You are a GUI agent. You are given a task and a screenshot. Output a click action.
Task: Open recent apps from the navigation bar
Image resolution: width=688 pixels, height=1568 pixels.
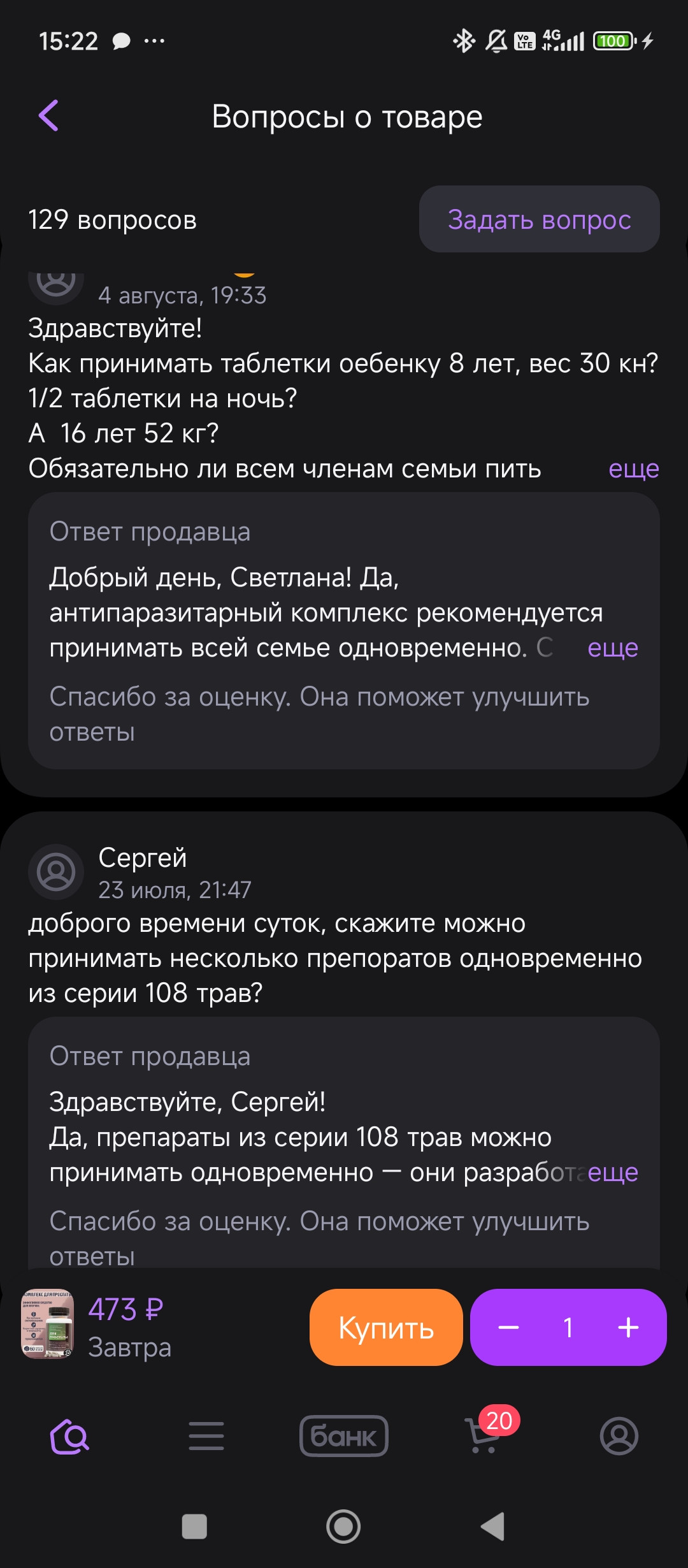[x=194, y=1527]
